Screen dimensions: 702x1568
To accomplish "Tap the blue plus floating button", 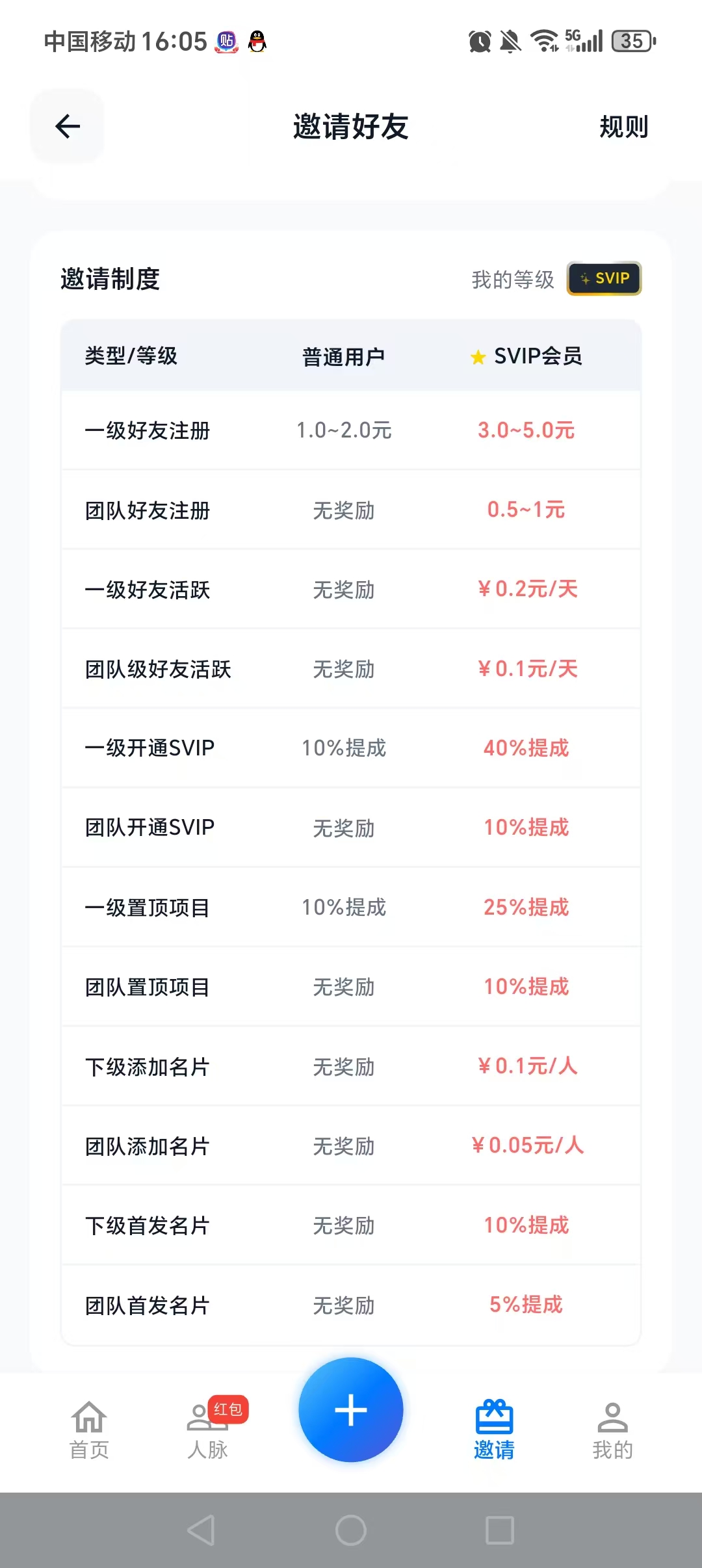I will point(351,1410).
